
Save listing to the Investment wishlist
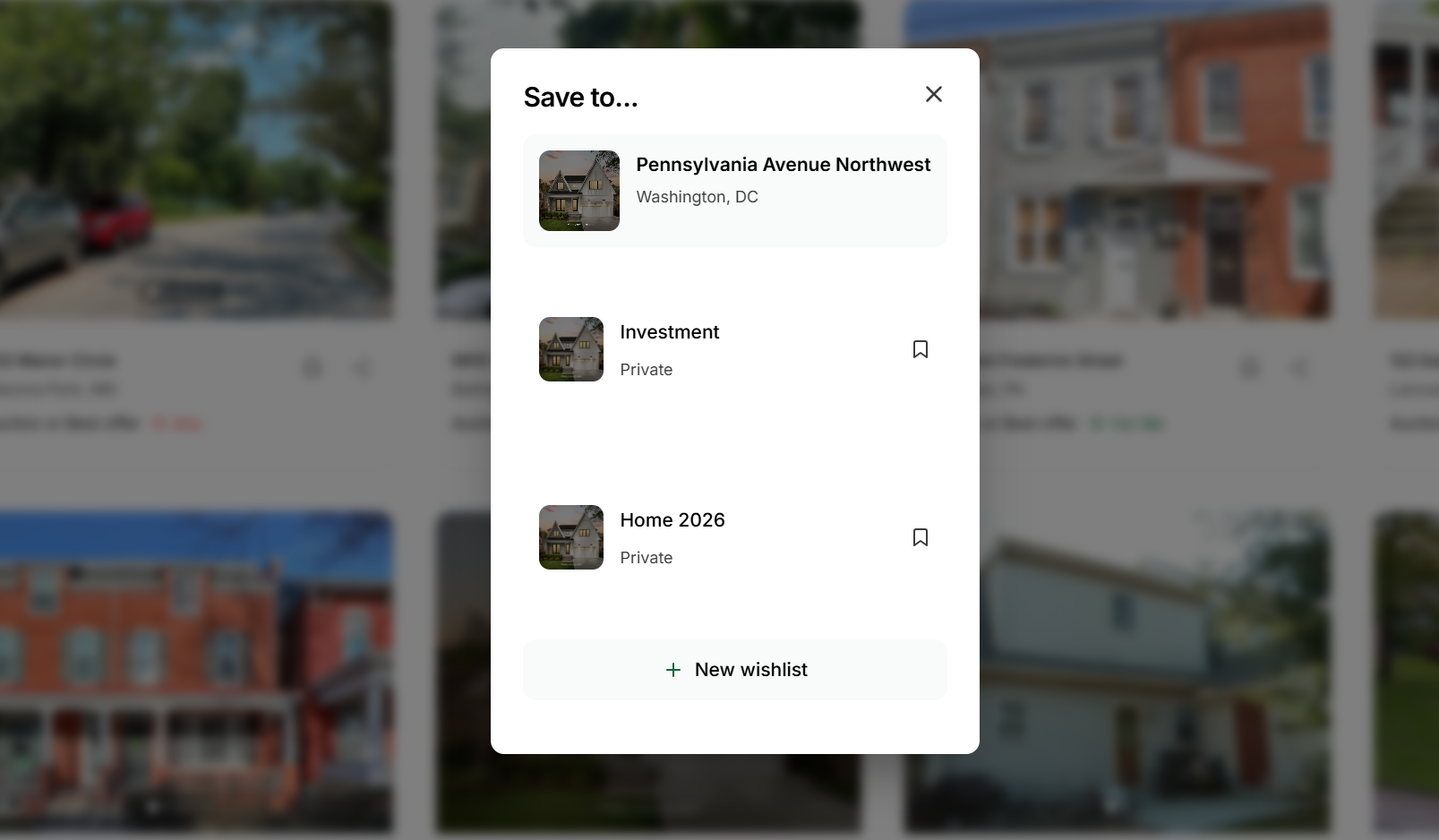[920, 349]
